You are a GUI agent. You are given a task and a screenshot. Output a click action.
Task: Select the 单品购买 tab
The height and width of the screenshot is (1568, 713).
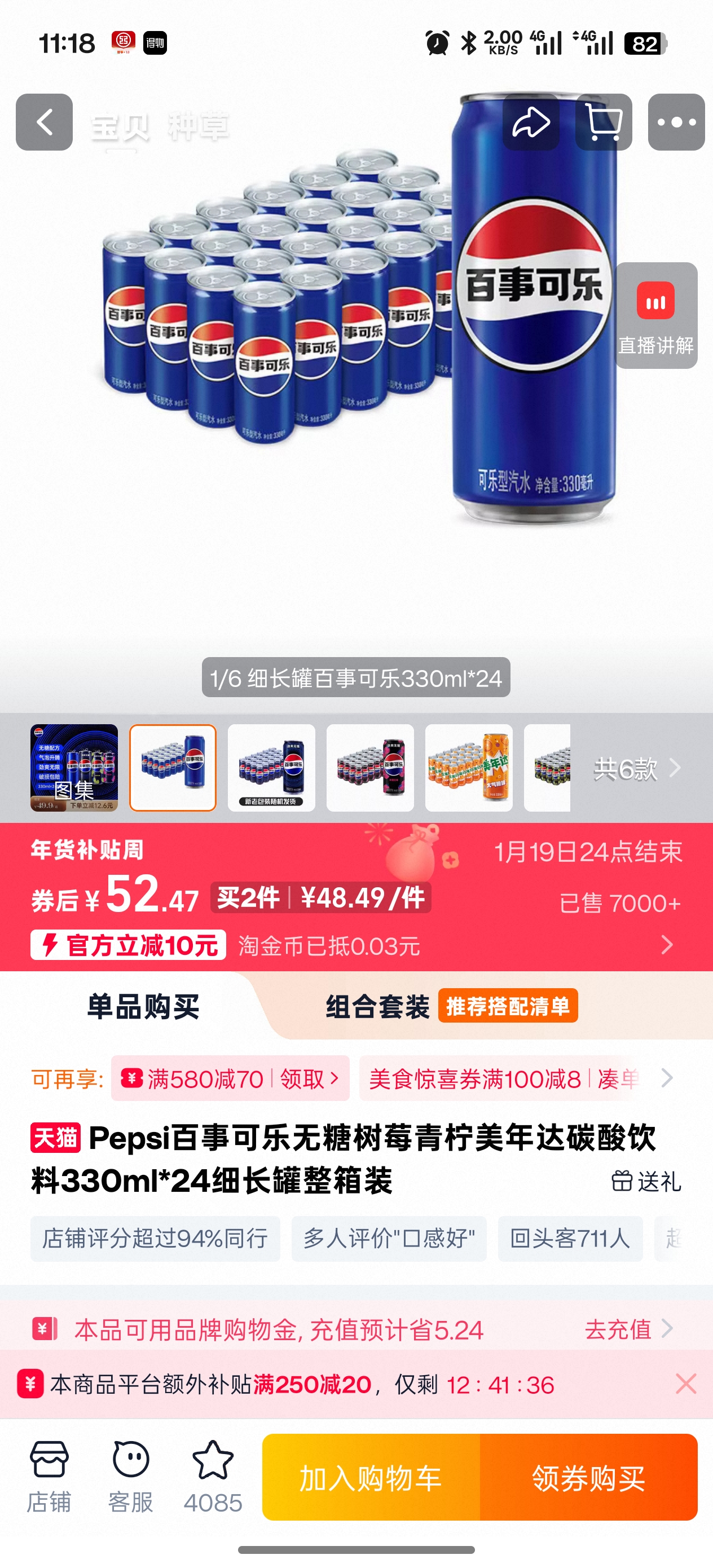143,1006
